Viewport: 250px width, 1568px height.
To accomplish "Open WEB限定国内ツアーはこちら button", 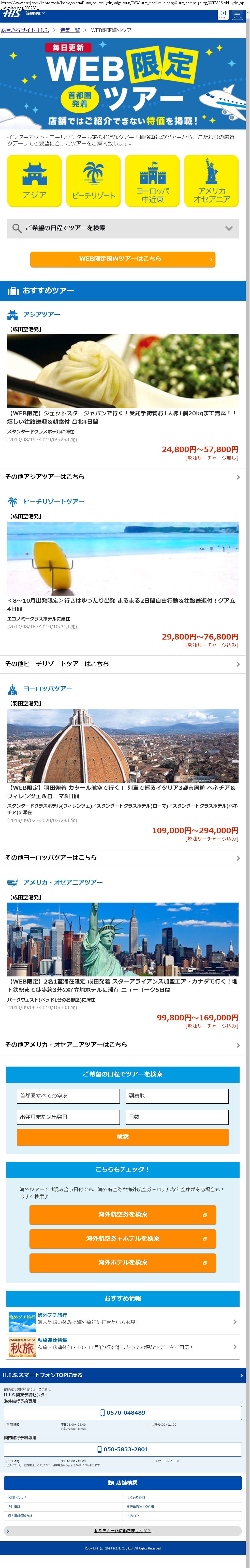I will click(123, 259).
